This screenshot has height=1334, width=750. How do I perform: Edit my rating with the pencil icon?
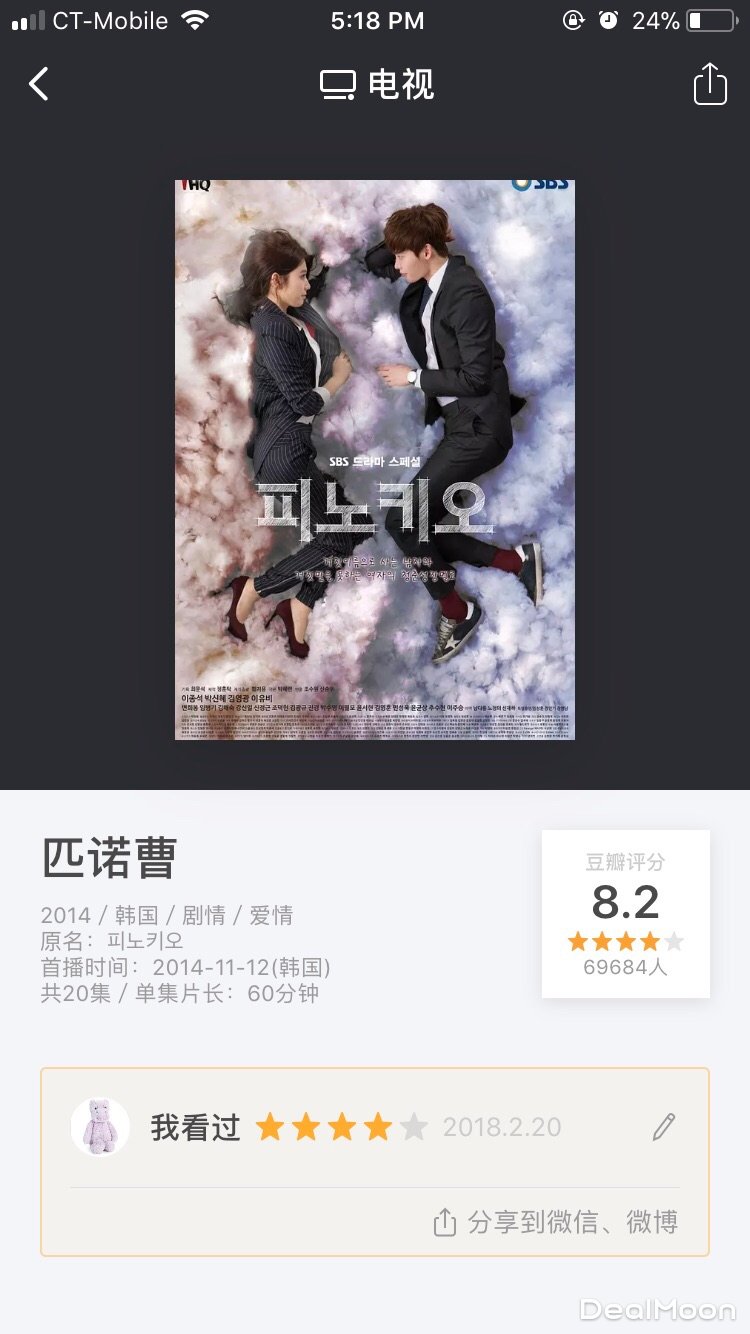click(664, 1127)
